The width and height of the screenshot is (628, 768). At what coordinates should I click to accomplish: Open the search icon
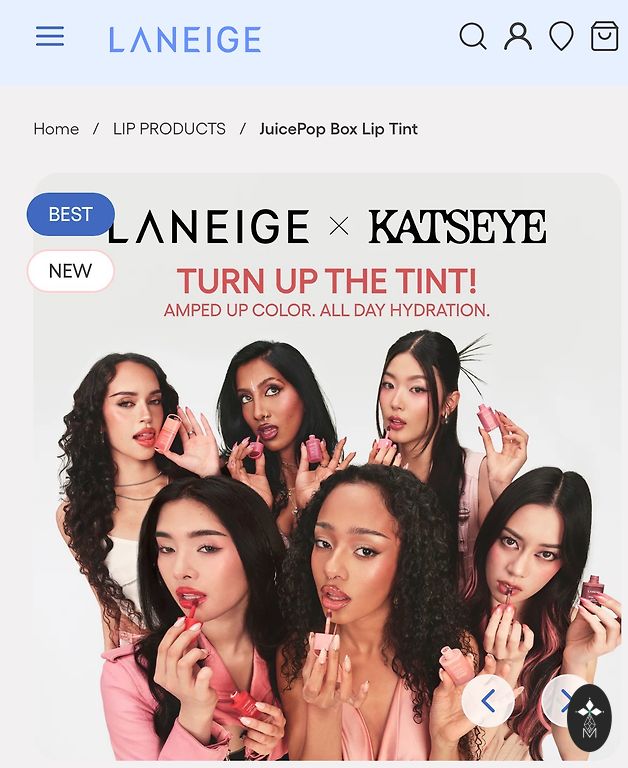473,37
